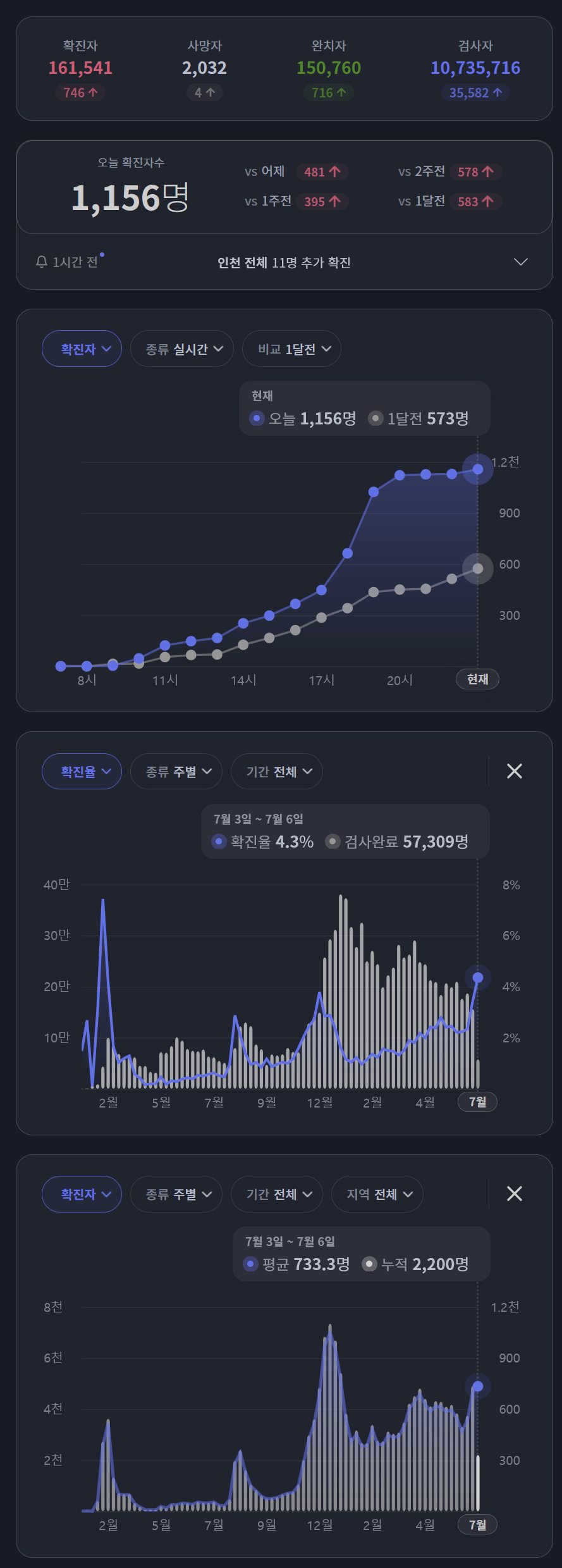This screenshot has width=562, height=1568.
Task: Close the chart card with the 지역 전체 filter
Action: point(515,1194)
